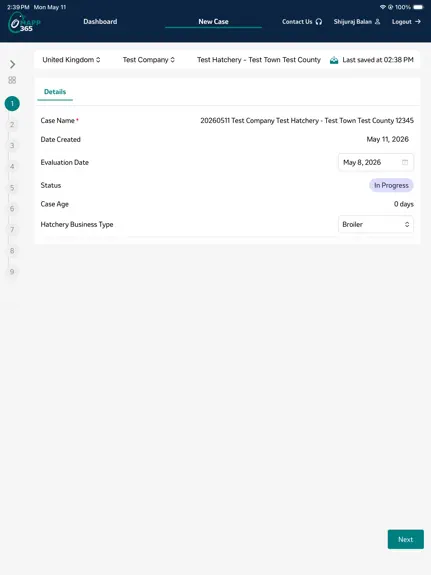This screenshot has height=575, width=431.
Task: Go to step 2 in the stepper
Action: coord(12,125)
